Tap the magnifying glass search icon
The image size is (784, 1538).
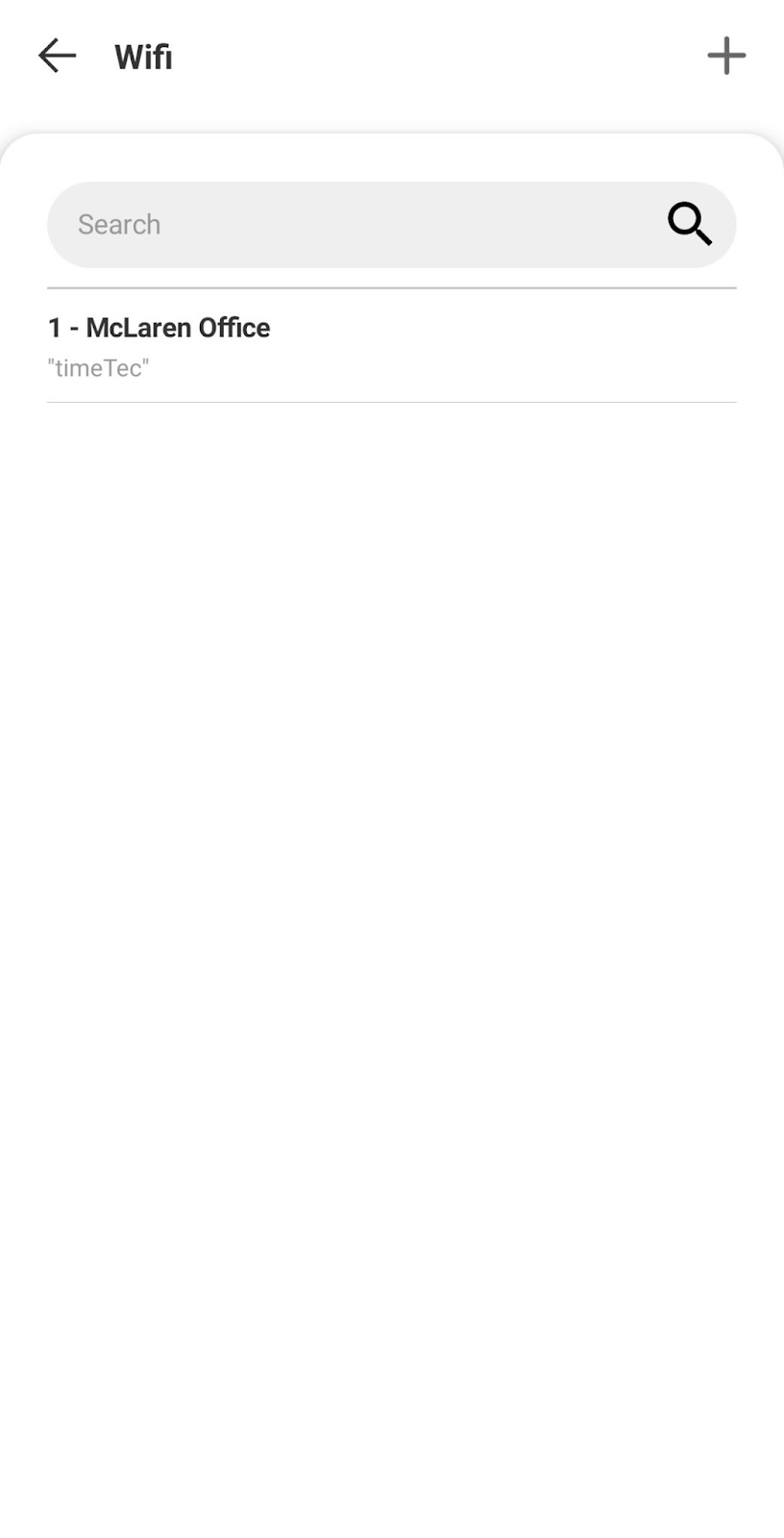coord(690,225)
